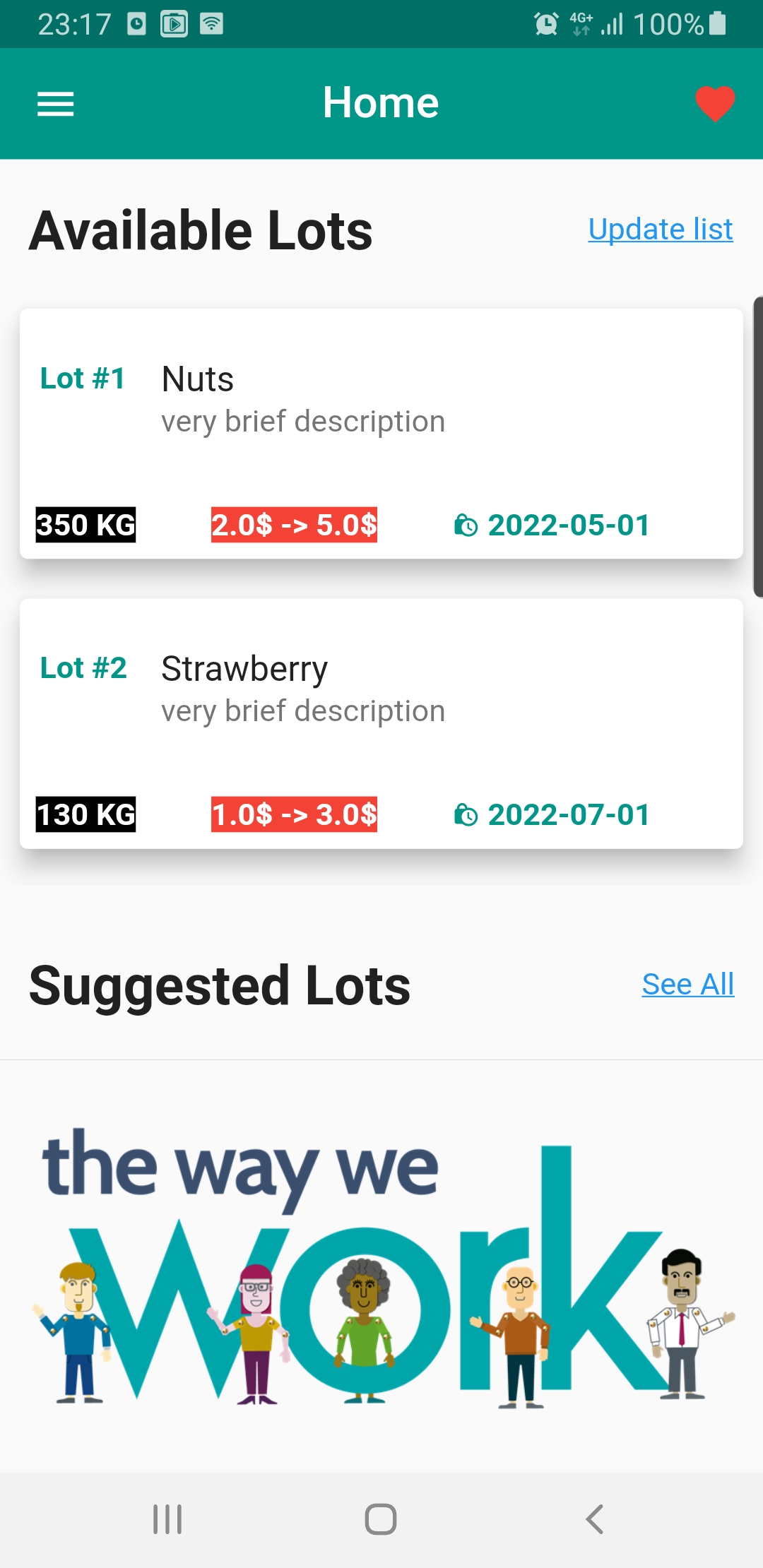
Task: Tap the Update list link
Action: tap(661, 230)
